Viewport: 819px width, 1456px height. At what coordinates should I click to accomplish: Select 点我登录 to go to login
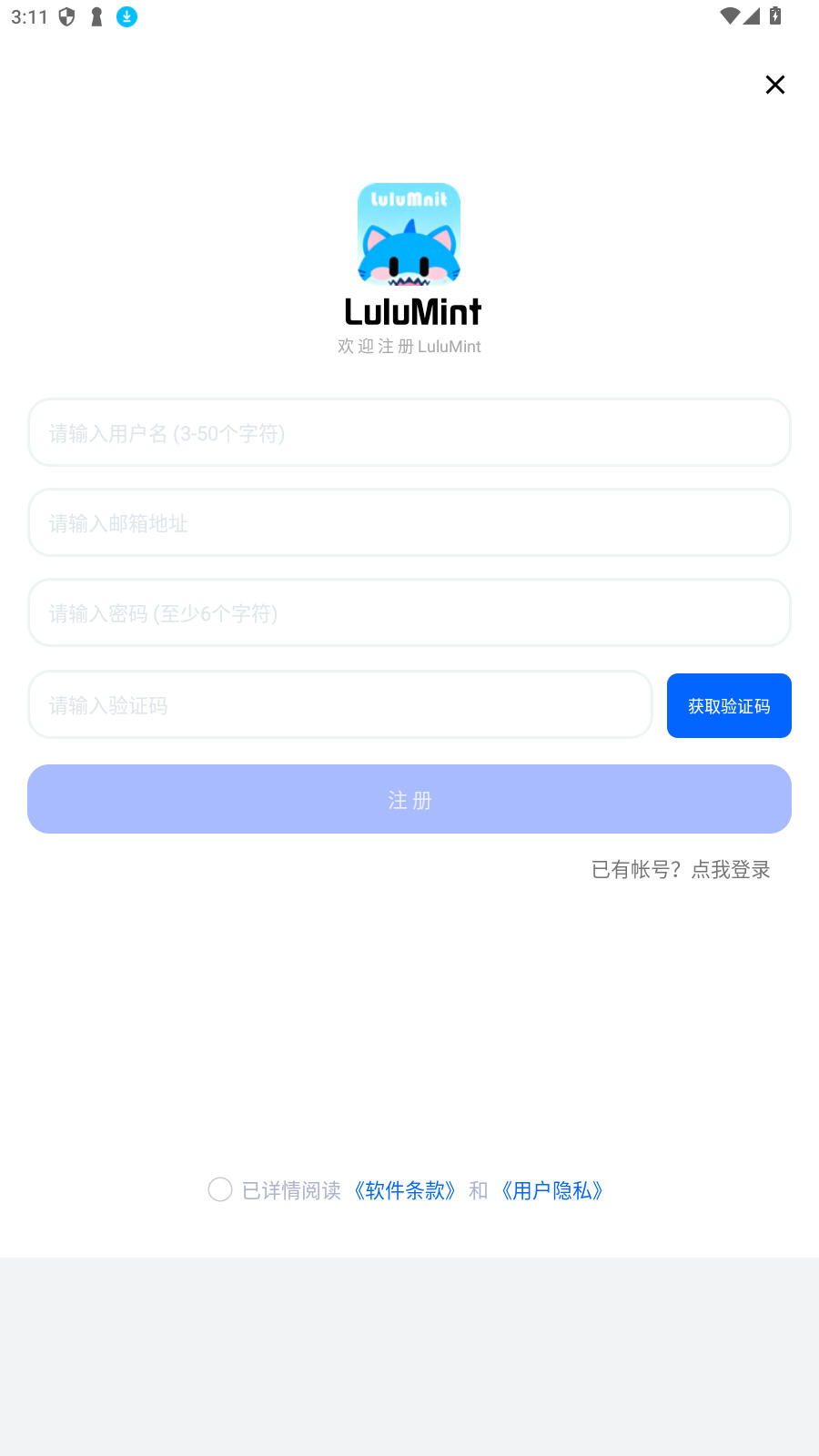[730, 870]
